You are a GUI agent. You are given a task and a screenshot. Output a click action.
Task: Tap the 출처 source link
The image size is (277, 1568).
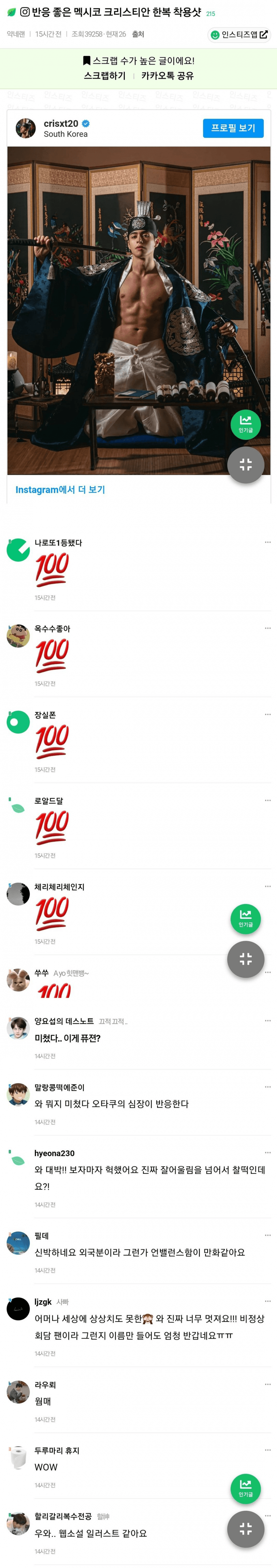[x=138, y=34]
